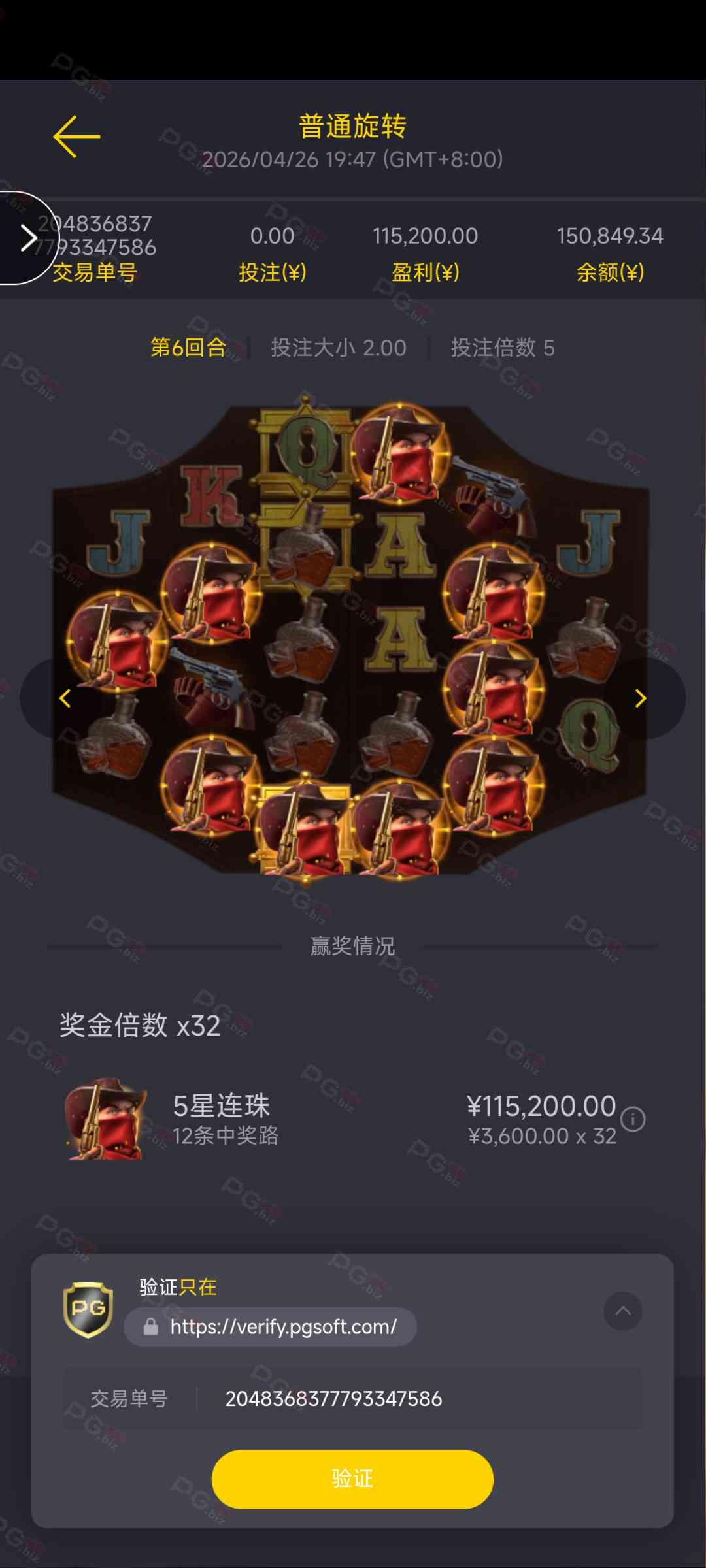Show the next round with right arrow
This screenshot has width=706, height=1568.
point(641,698)
